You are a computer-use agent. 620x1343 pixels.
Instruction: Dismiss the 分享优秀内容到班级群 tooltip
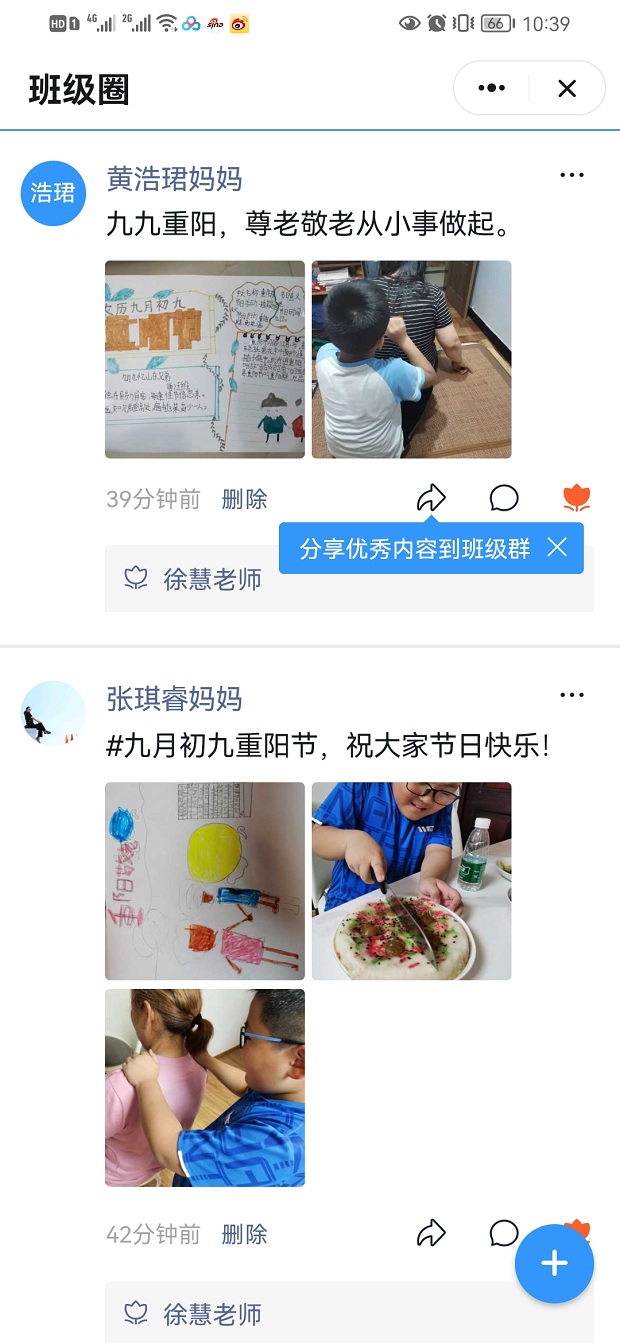click(x=557, y=547)
